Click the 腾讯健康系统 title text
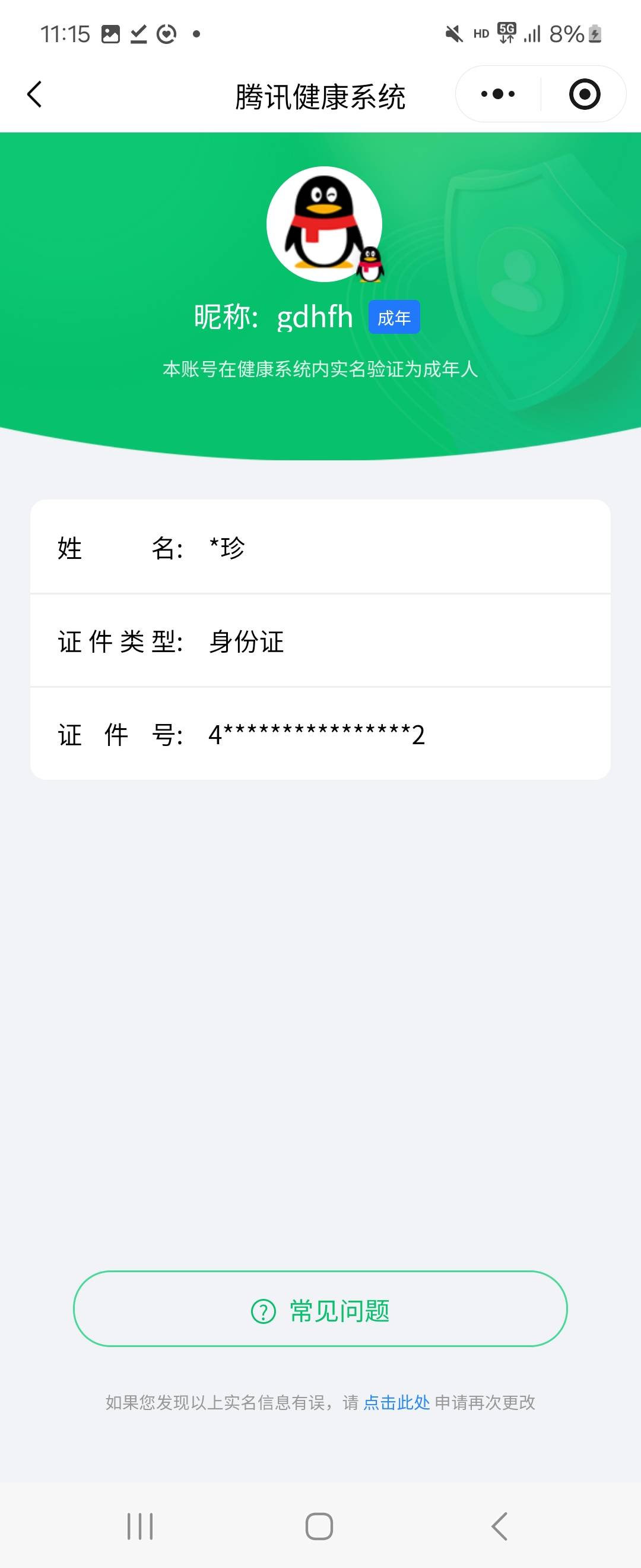The image size is (641, 1568). pyautogui.click(x=320, y=96)
